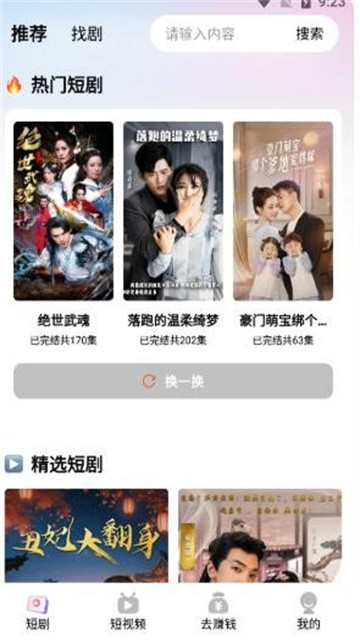Viewport: 360px width, 640px height.
Task: Go to the 短剧 bottom tab
Action: (38, 612)
